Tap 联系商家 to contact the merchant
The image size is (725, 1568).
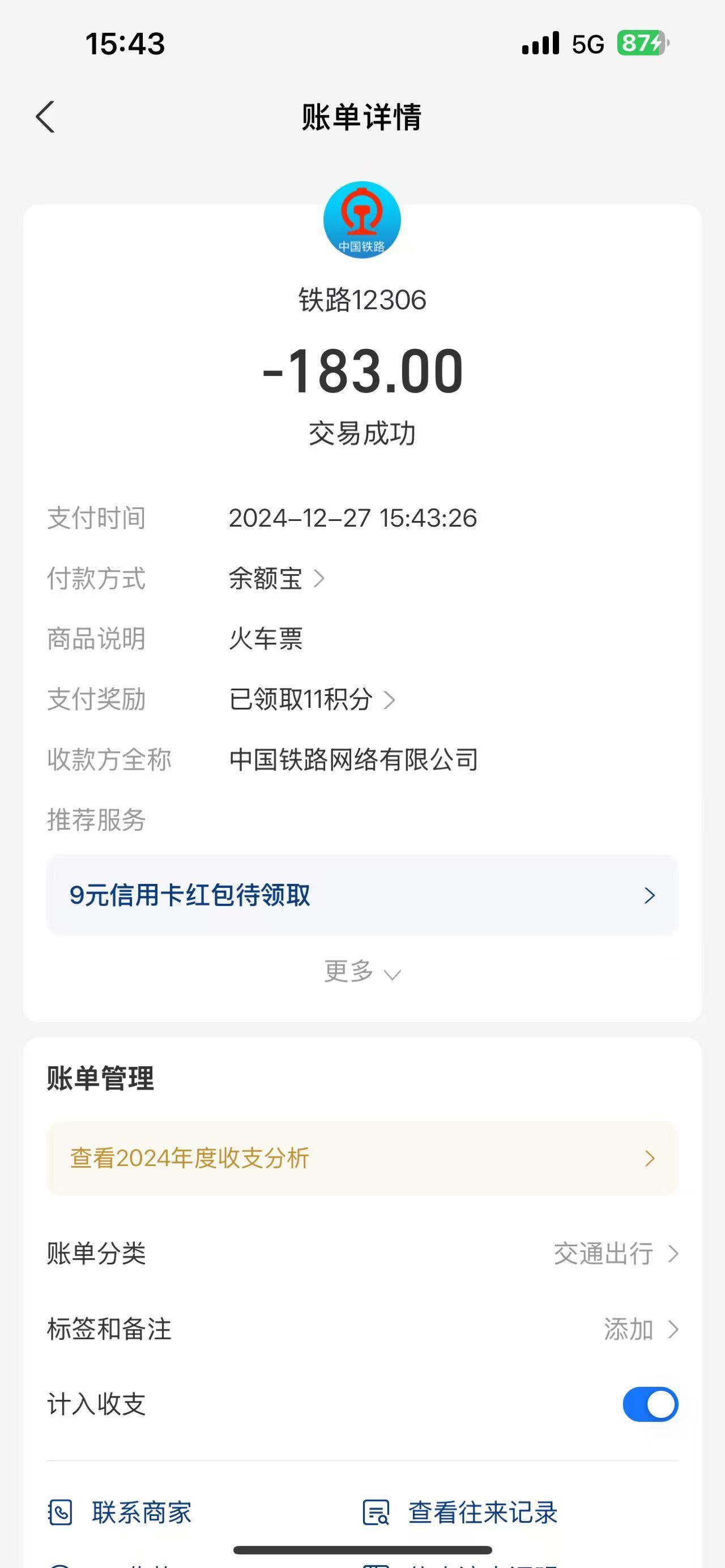tap(120, 1512)
